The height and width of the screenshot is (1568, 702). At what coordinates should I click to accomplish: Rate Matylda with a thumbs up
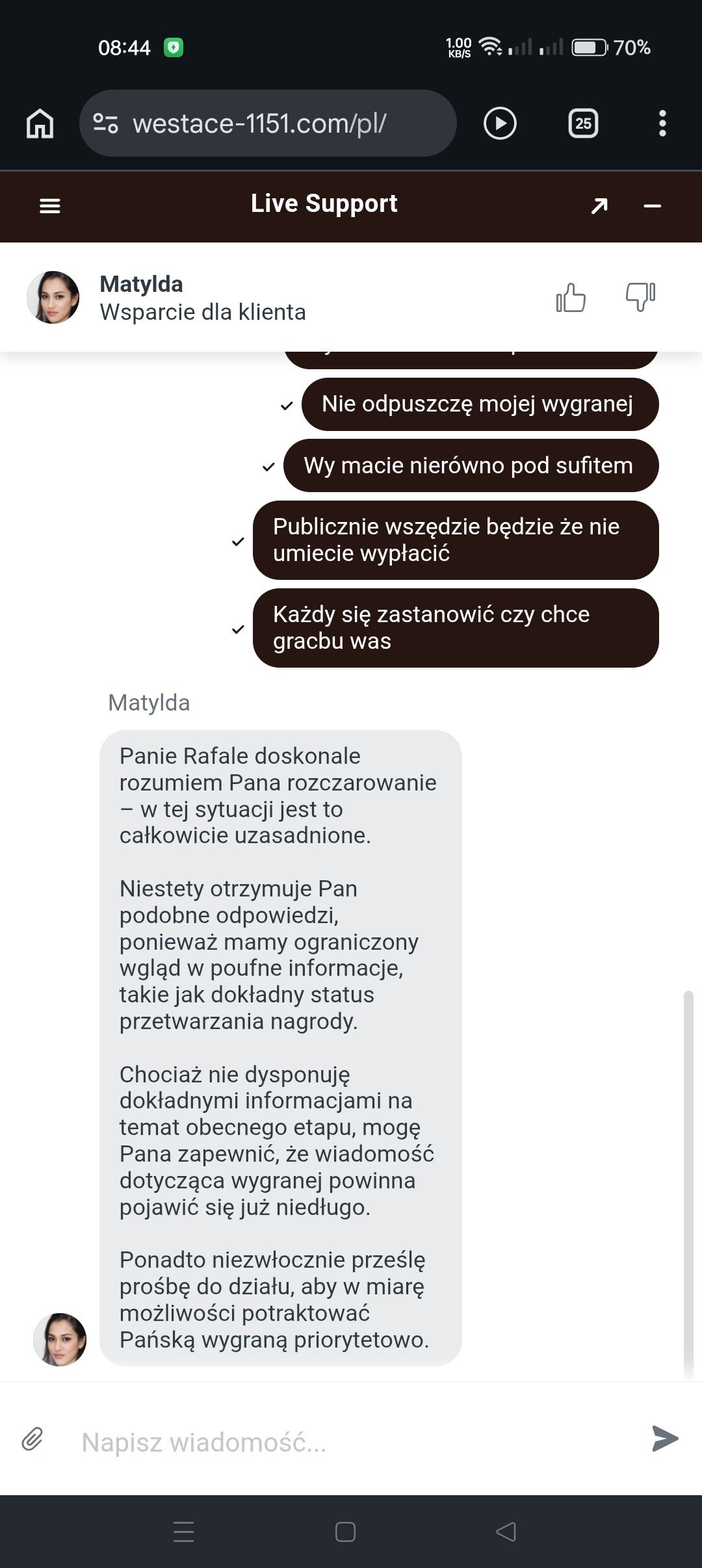(x=571, y=298)
